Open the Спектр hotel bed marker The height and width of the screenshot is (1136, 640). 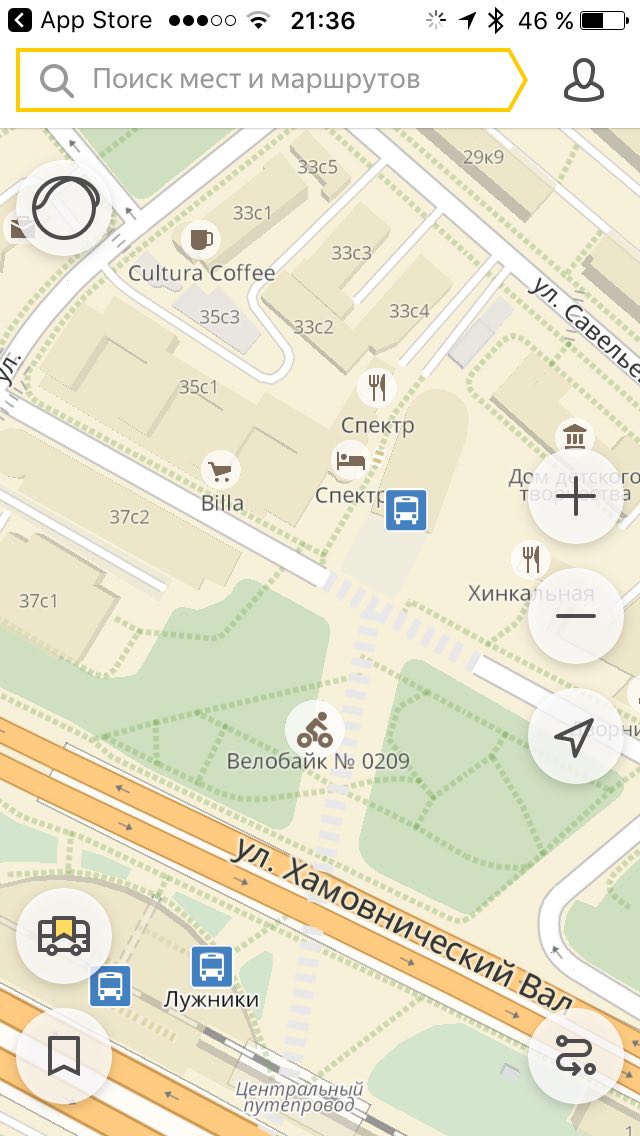click(x=352, y=461)
